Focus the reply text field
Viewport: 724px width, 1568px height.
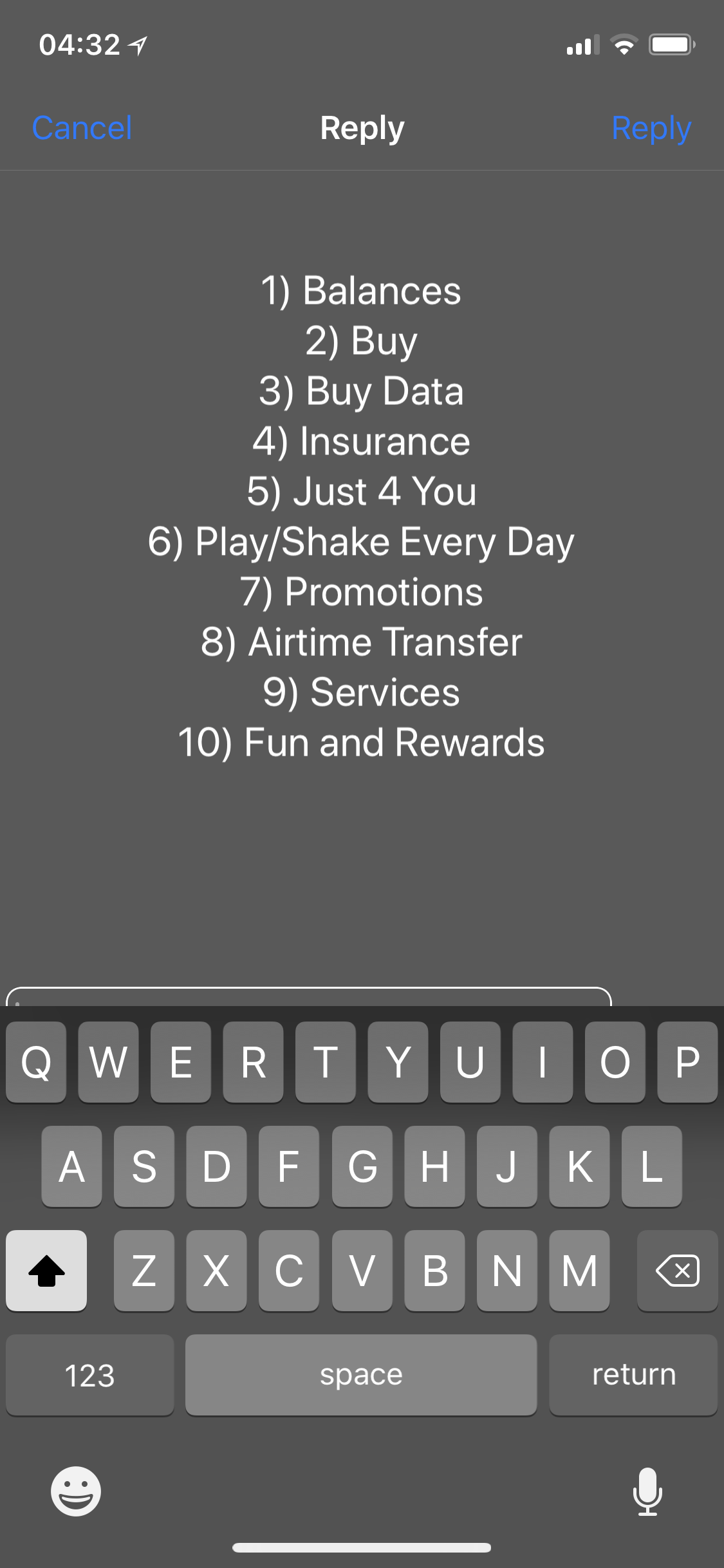coord(309,996)
